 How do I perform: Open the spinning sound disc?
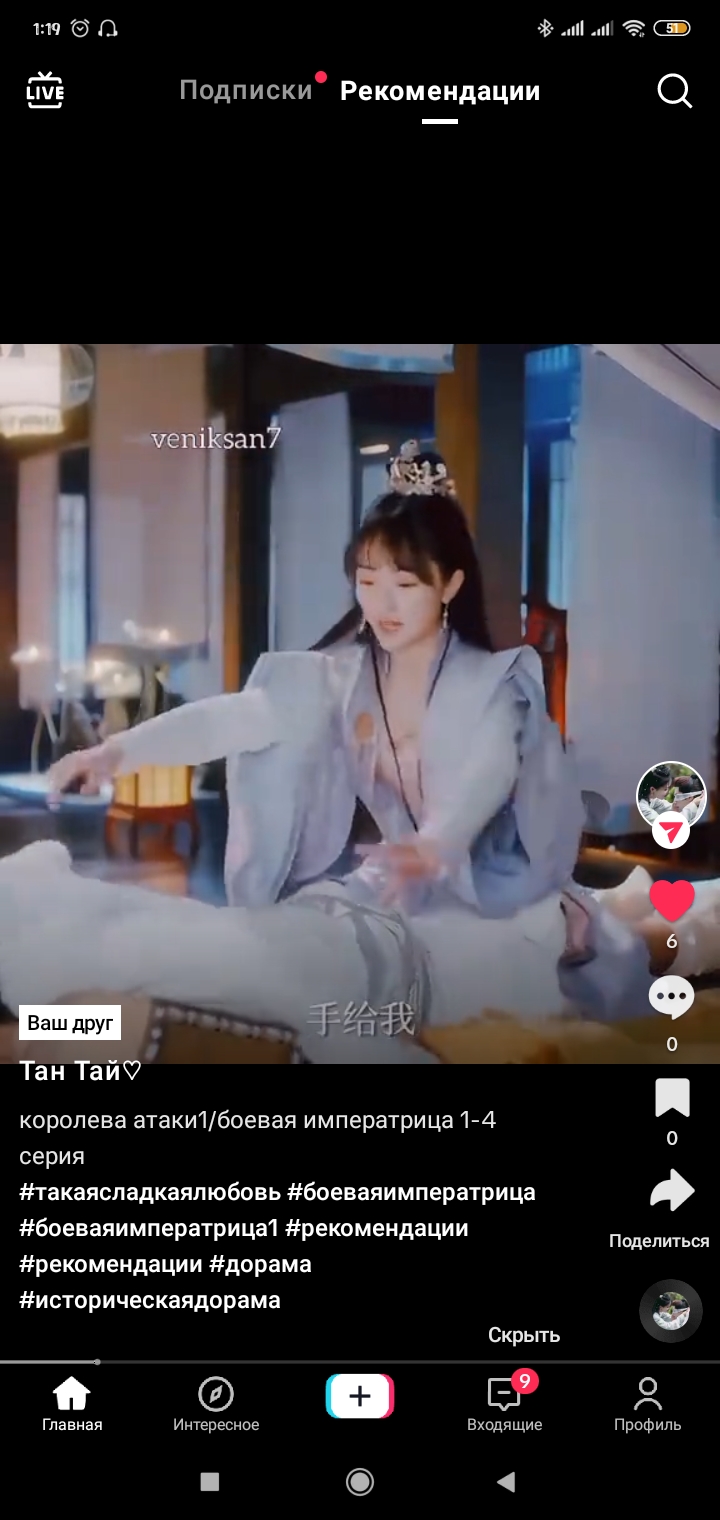671,1310
